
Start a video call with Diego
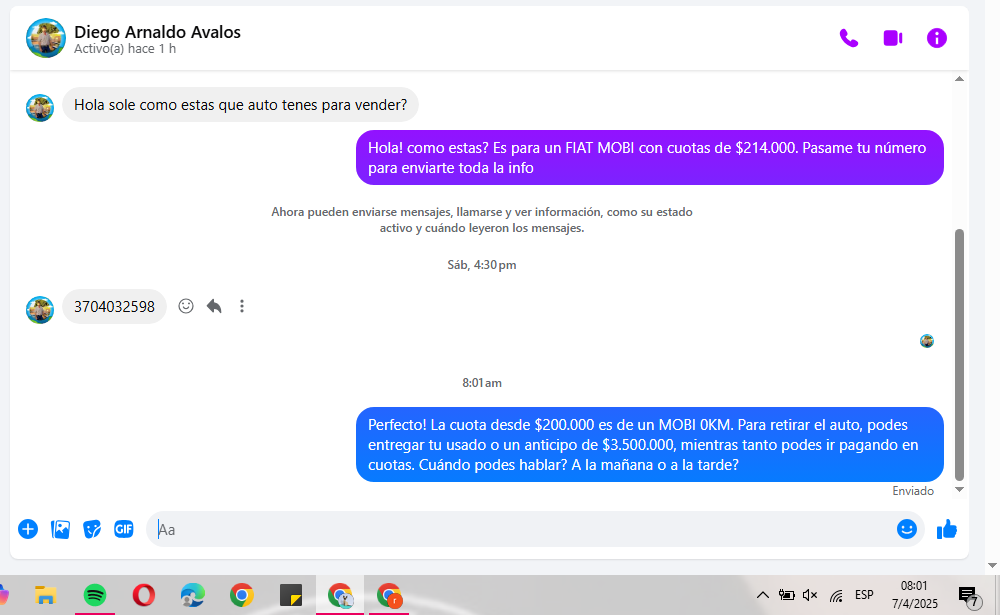tap(892, 38)
